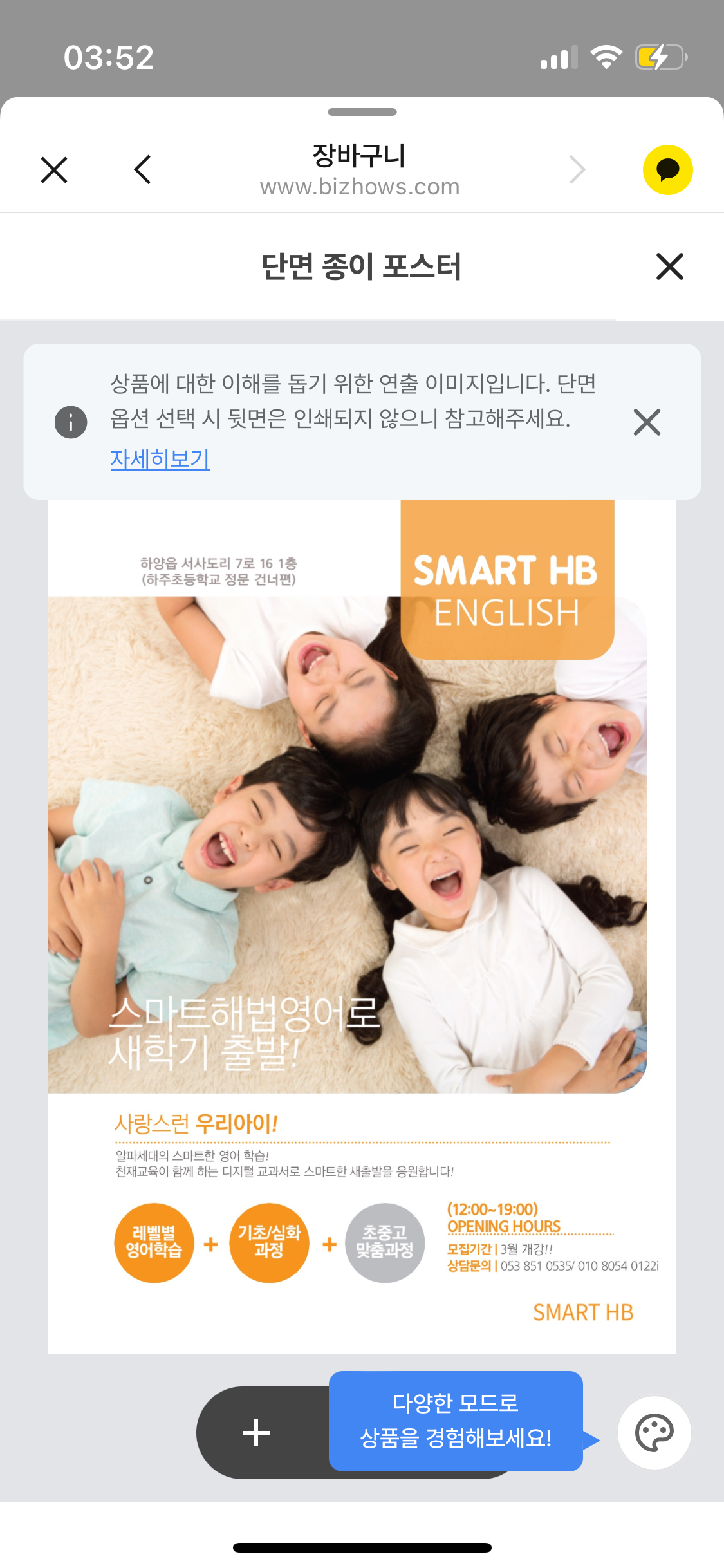Tap the plus button at the bottom
Screen dimensions: 724x1568
pyautogui.click(x=256, y=1433)
